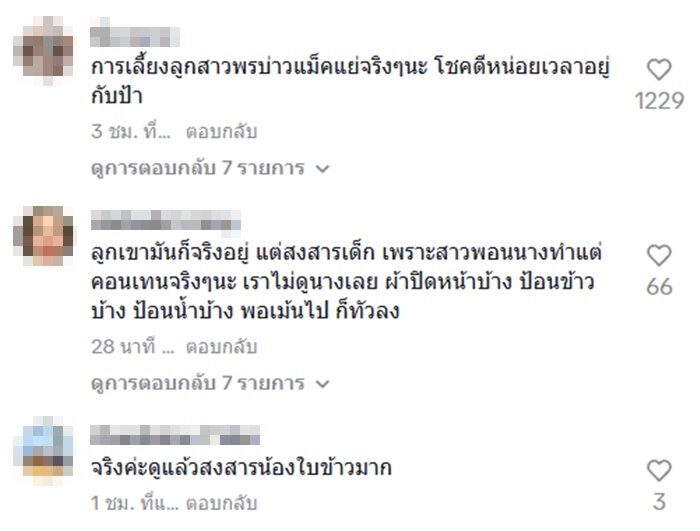Expand 7 replies under the 66-like comment

210,383
